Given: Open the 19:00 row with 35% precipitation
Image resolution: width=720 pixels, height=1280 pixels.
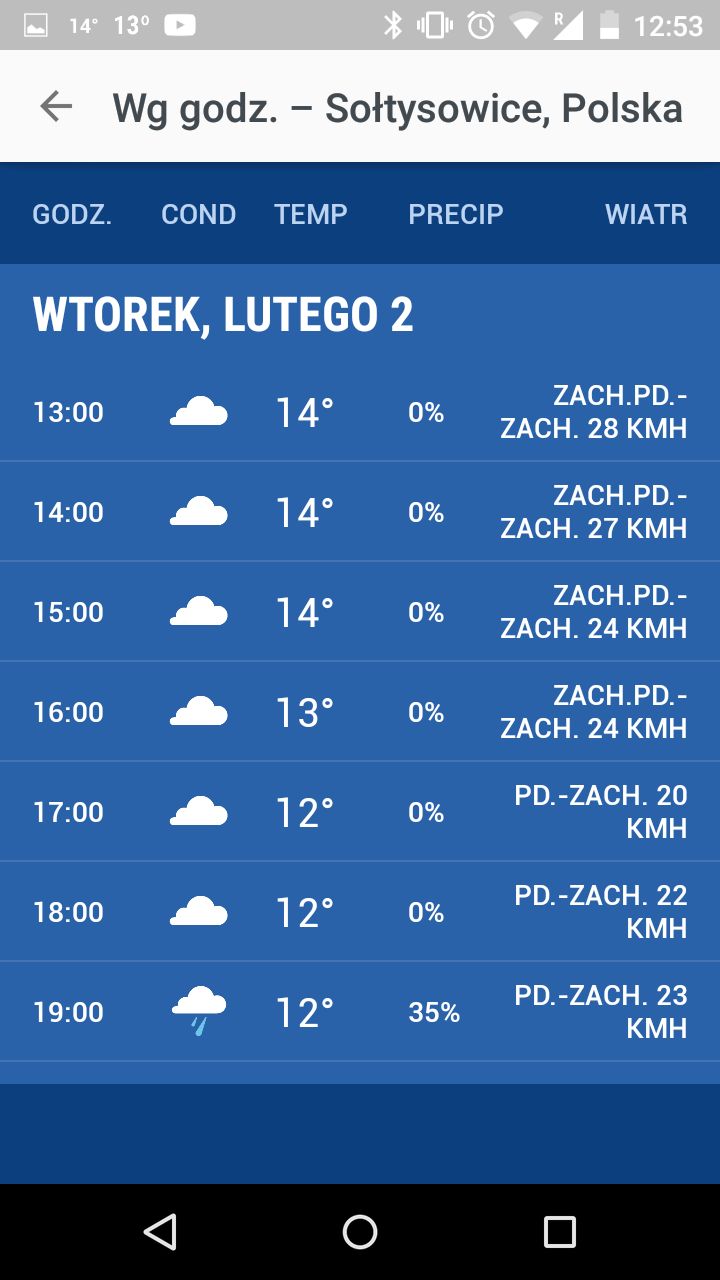Looking at the screenshot, I should click(x=360, y=1012).
